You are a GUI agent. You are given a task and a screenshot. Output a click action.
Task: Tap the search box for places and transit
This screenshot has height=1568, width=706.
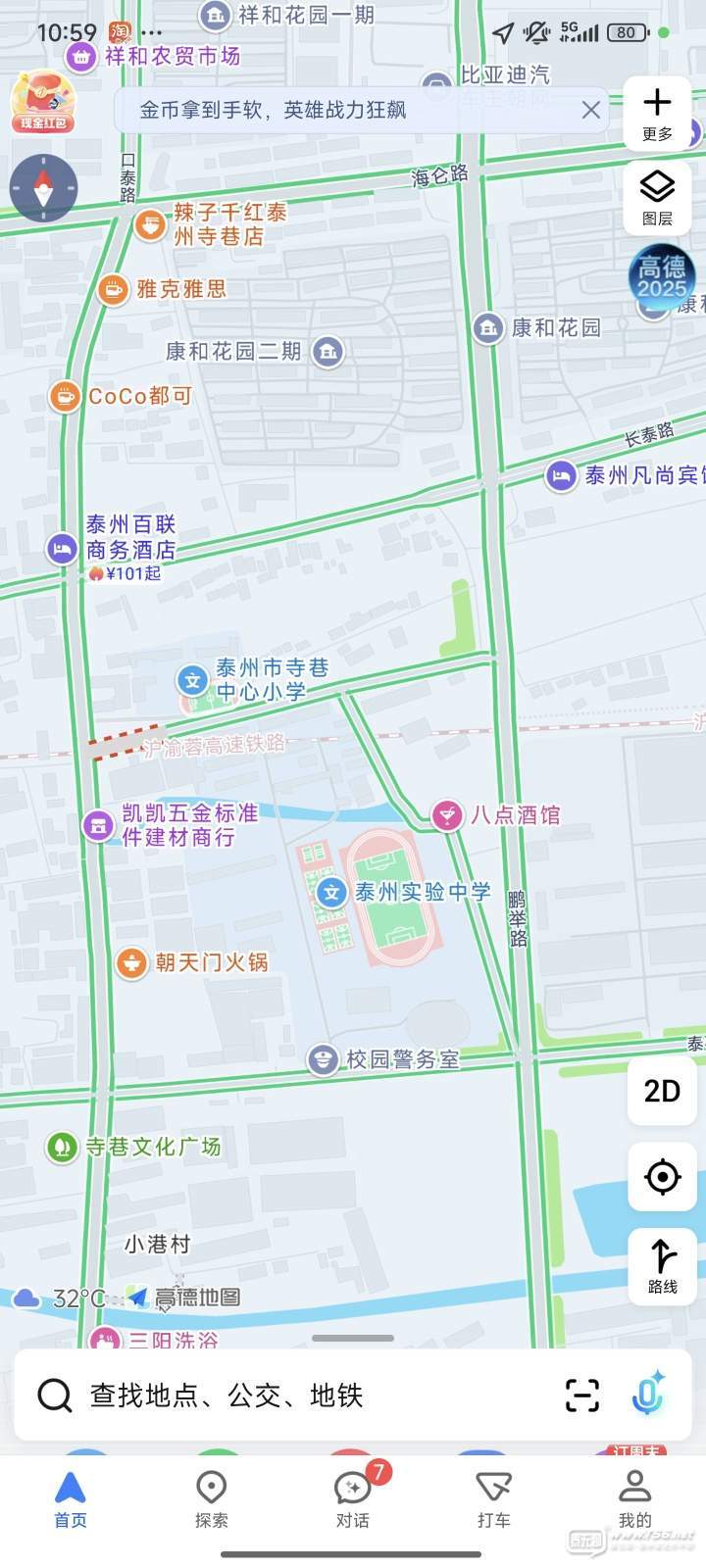point(294,1395)
